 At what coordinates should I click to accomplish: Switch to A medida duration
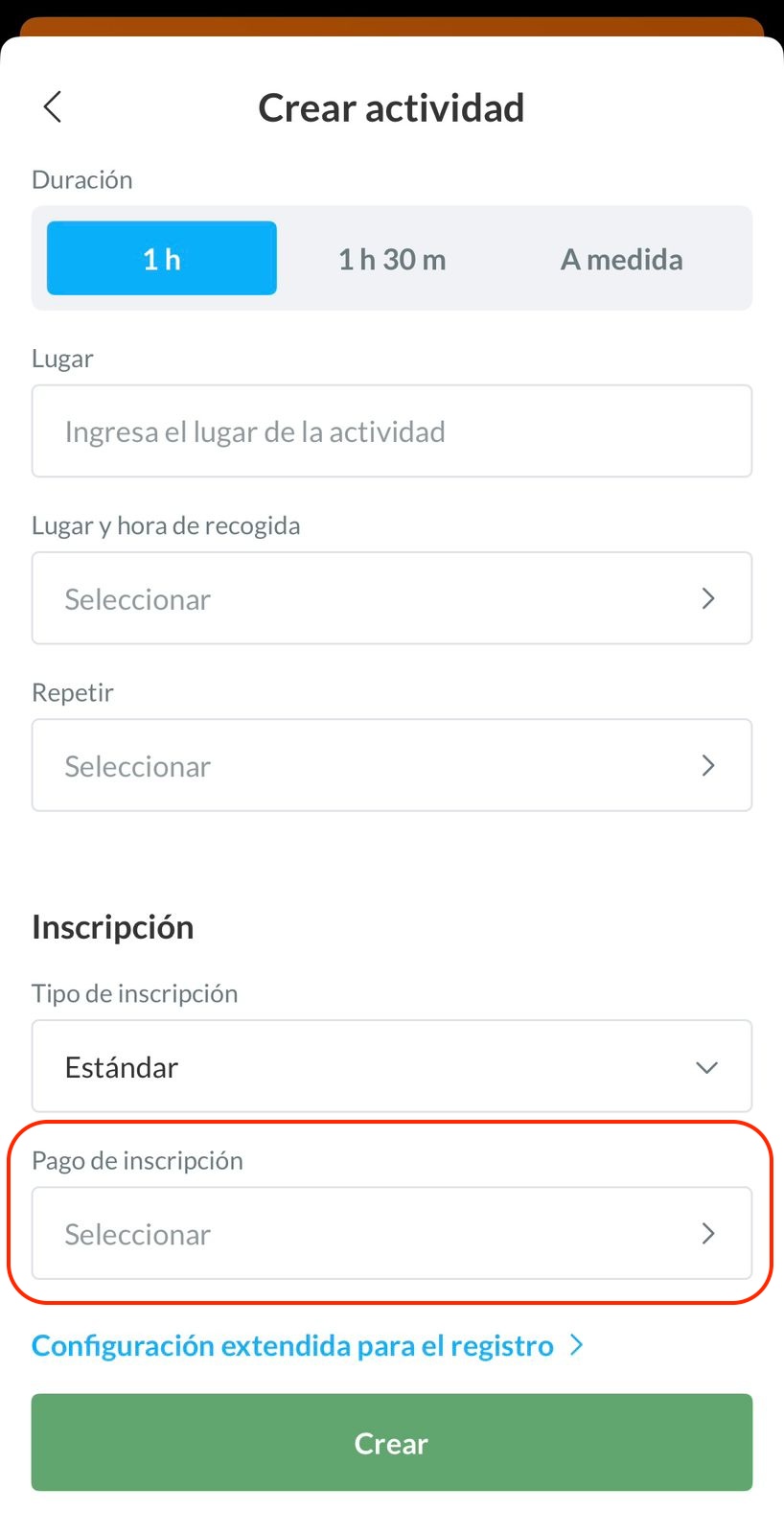pyautogui.click(x=621, y=259)
